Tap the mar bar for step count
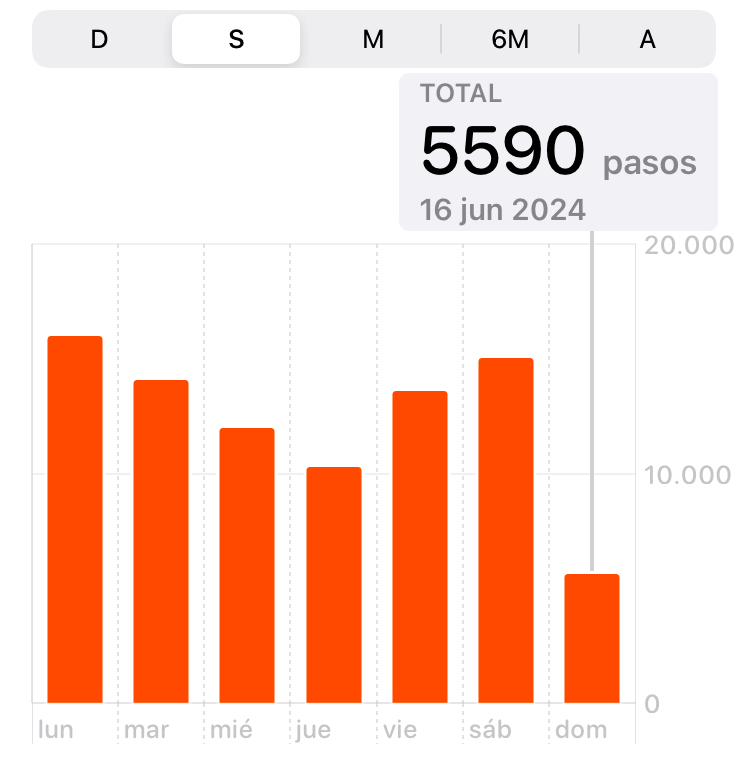The height and width of the screenshot is (776, 750). tap(161, 542)
